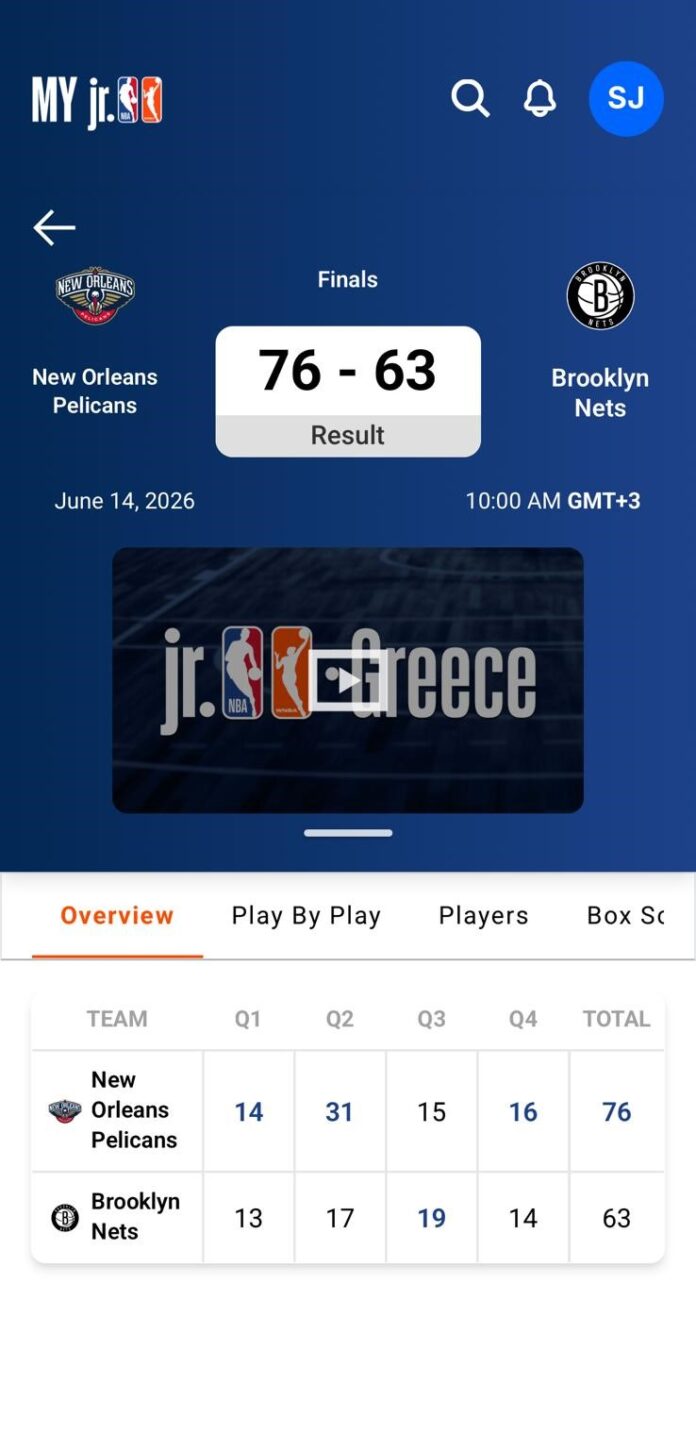Image resolution: width=696 pixels, height=1433 pixels.
Task: Play the jr. NBA Greece video
Action: (x=347, y=680)
